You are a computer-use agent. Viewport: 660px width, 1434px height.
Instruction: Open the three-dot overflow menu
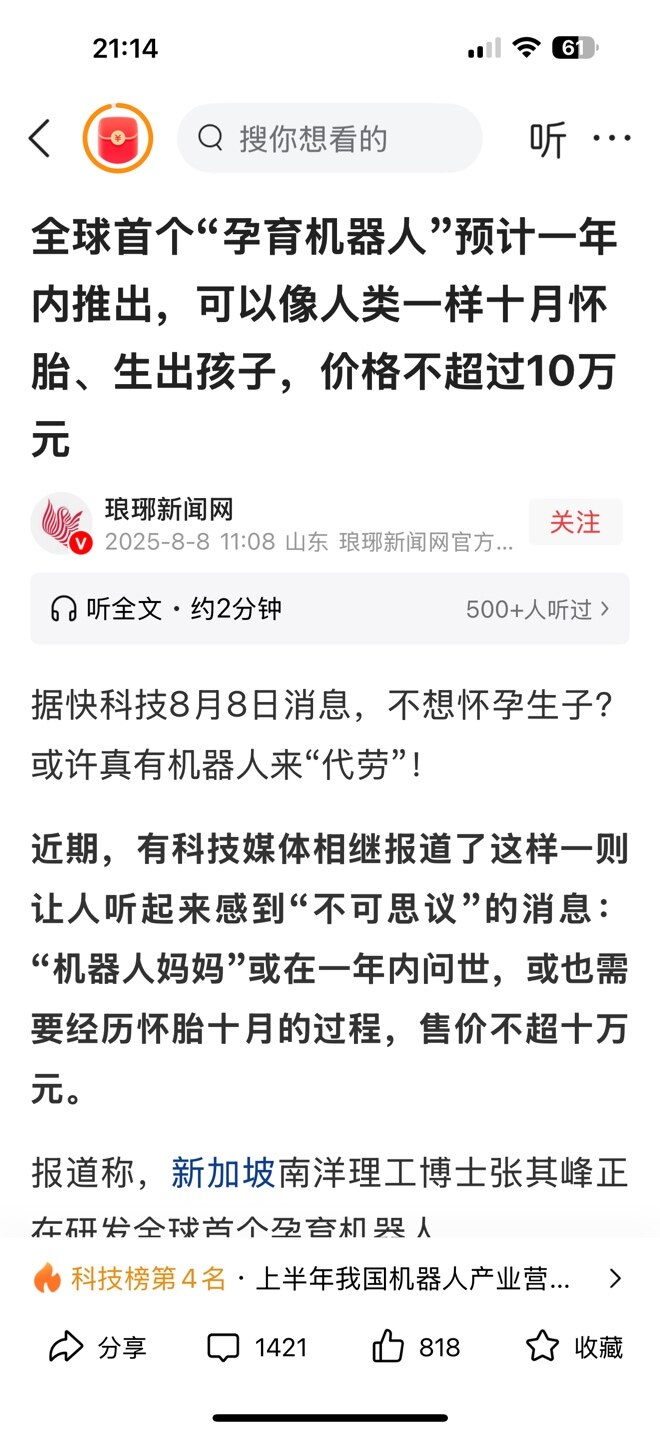(x=611, y=138)
